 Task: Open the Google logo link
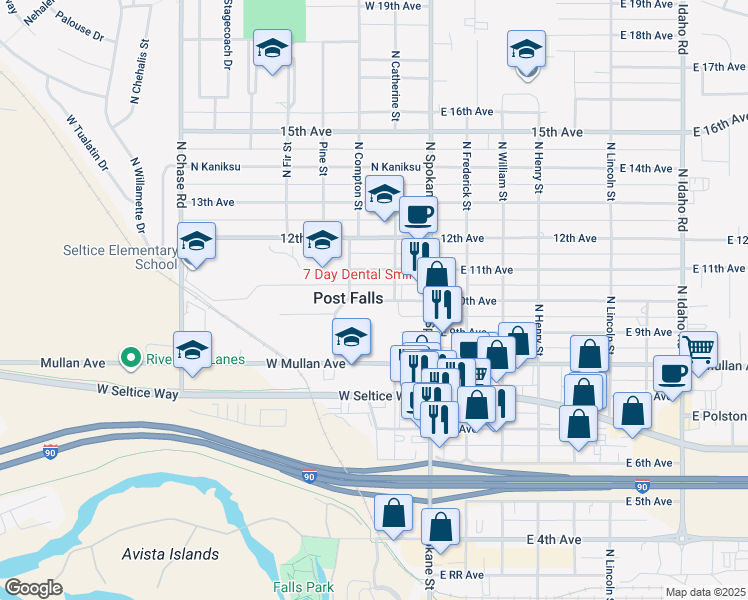[x=33, y=588]
